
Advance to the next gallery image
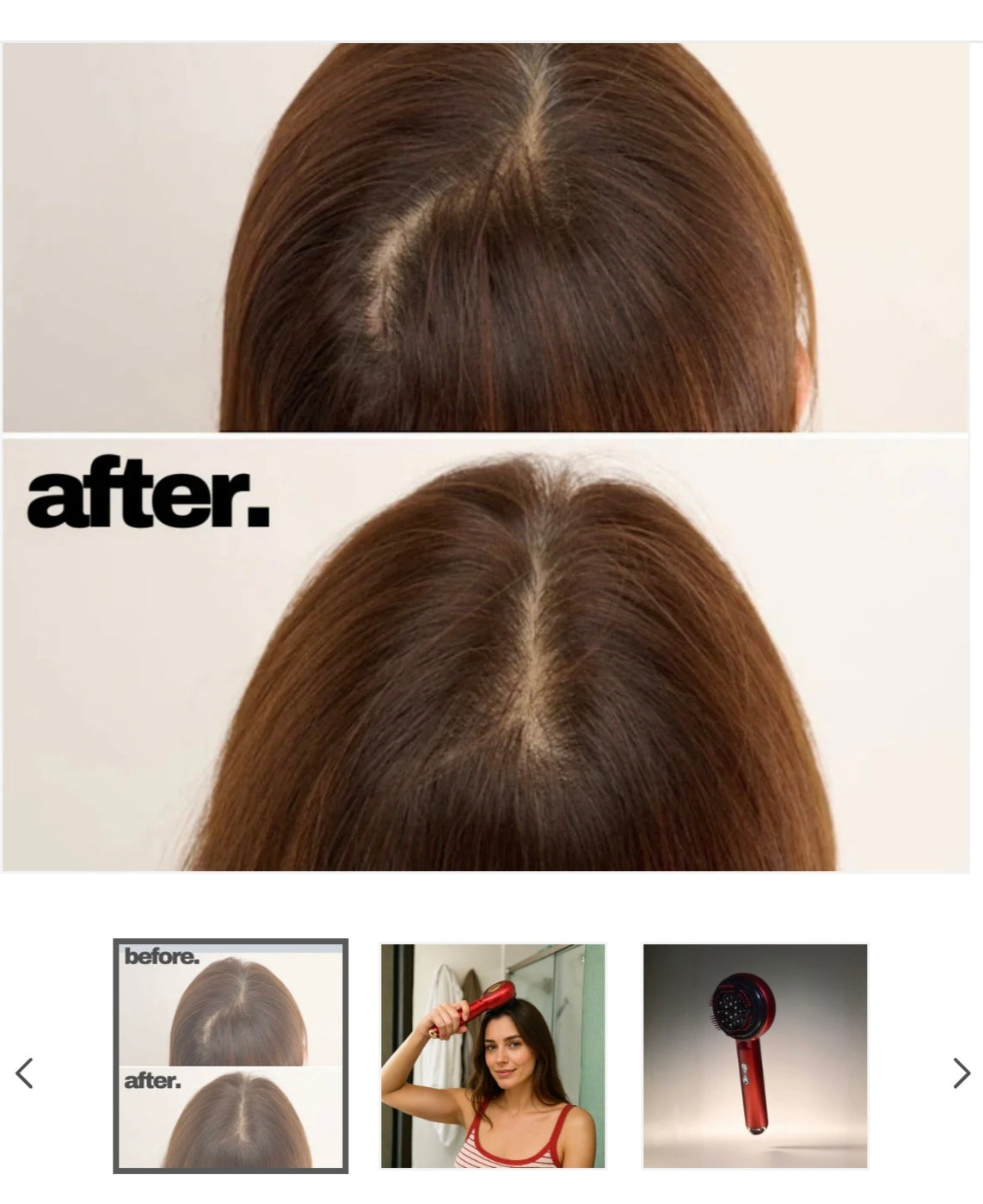(x=961, y=1072)
